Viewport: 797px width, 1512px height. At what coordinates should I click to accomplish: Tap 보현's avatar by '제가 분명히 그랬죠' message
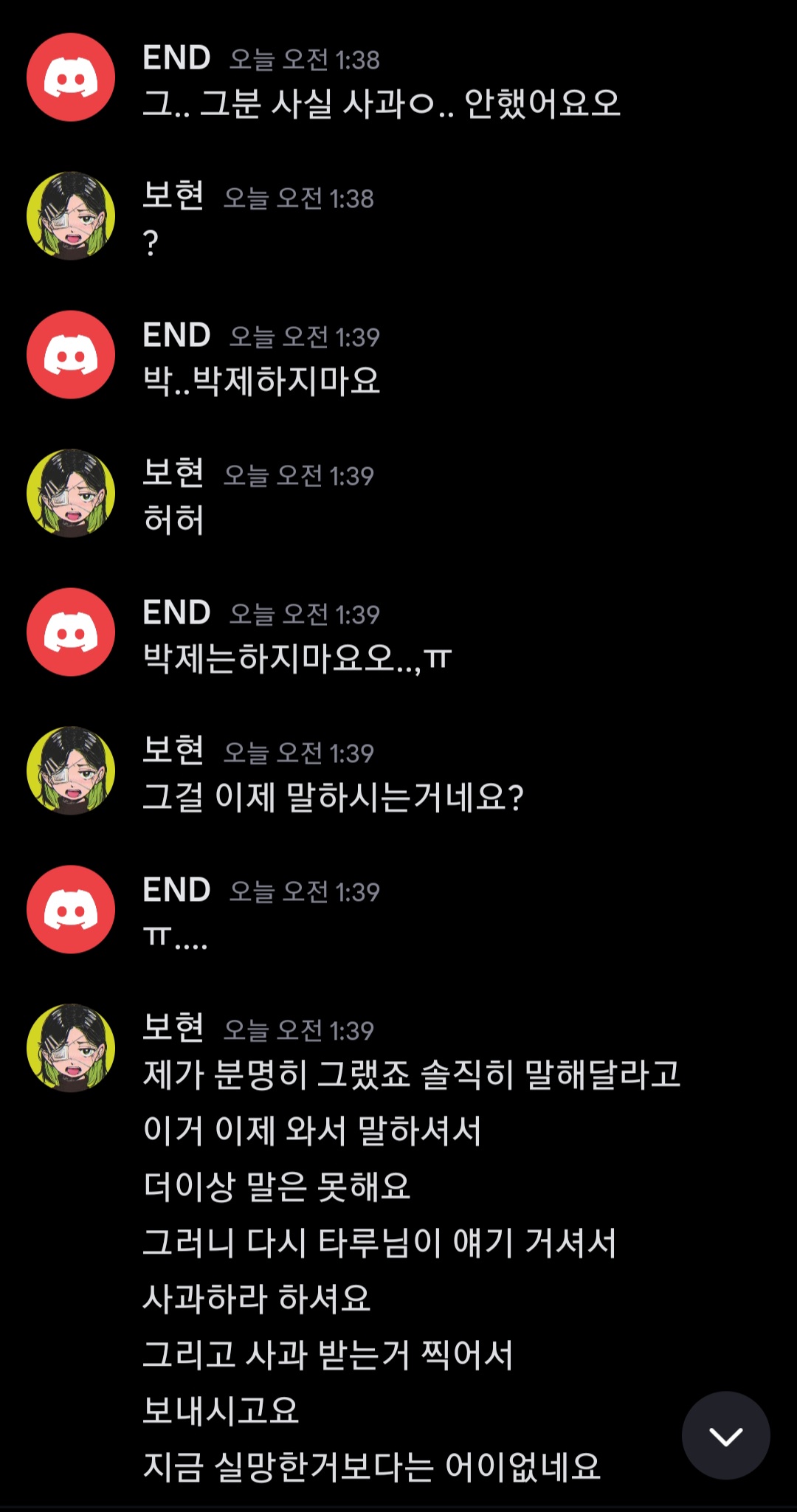pyautogui.click(x=71, y=1048)
